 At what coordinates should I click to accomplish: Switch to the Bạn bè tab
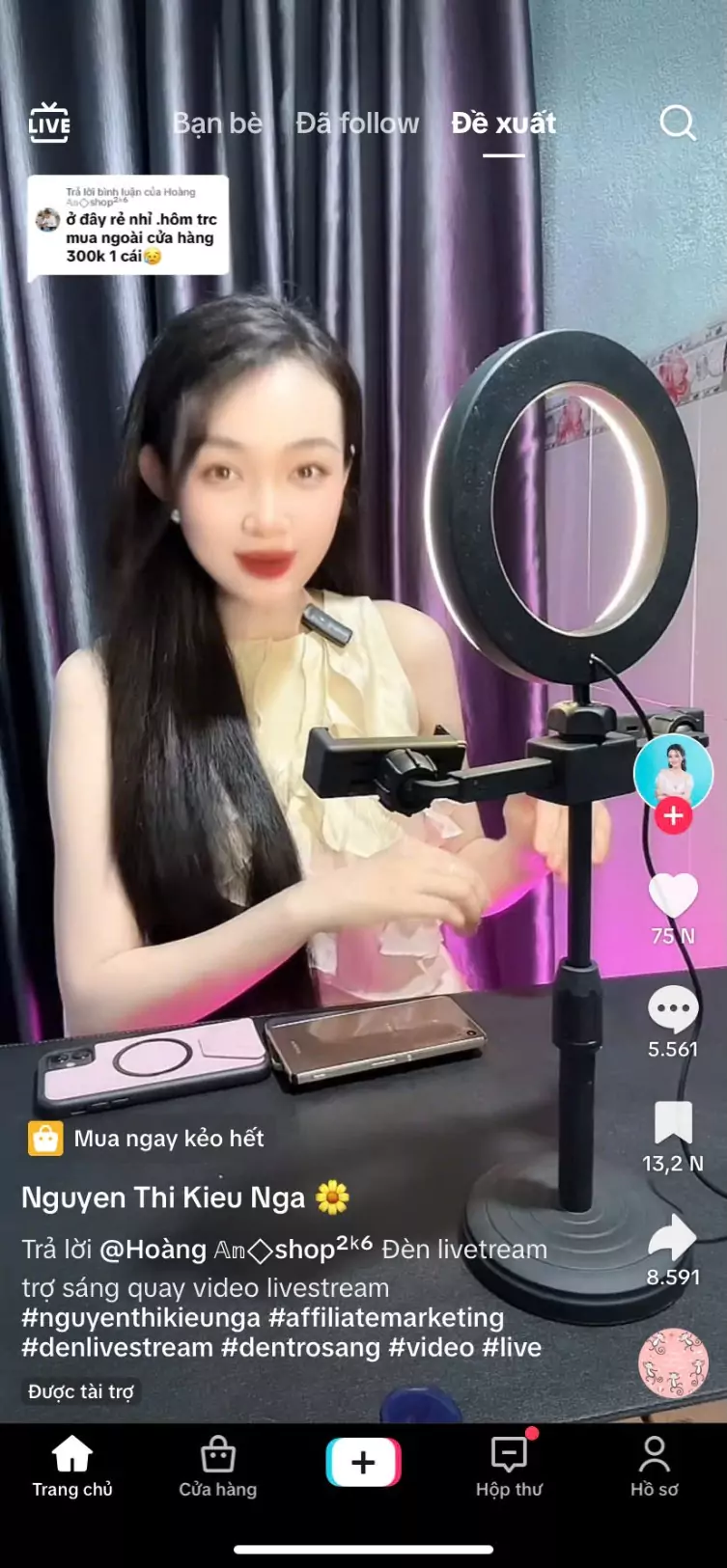(218, 124)
